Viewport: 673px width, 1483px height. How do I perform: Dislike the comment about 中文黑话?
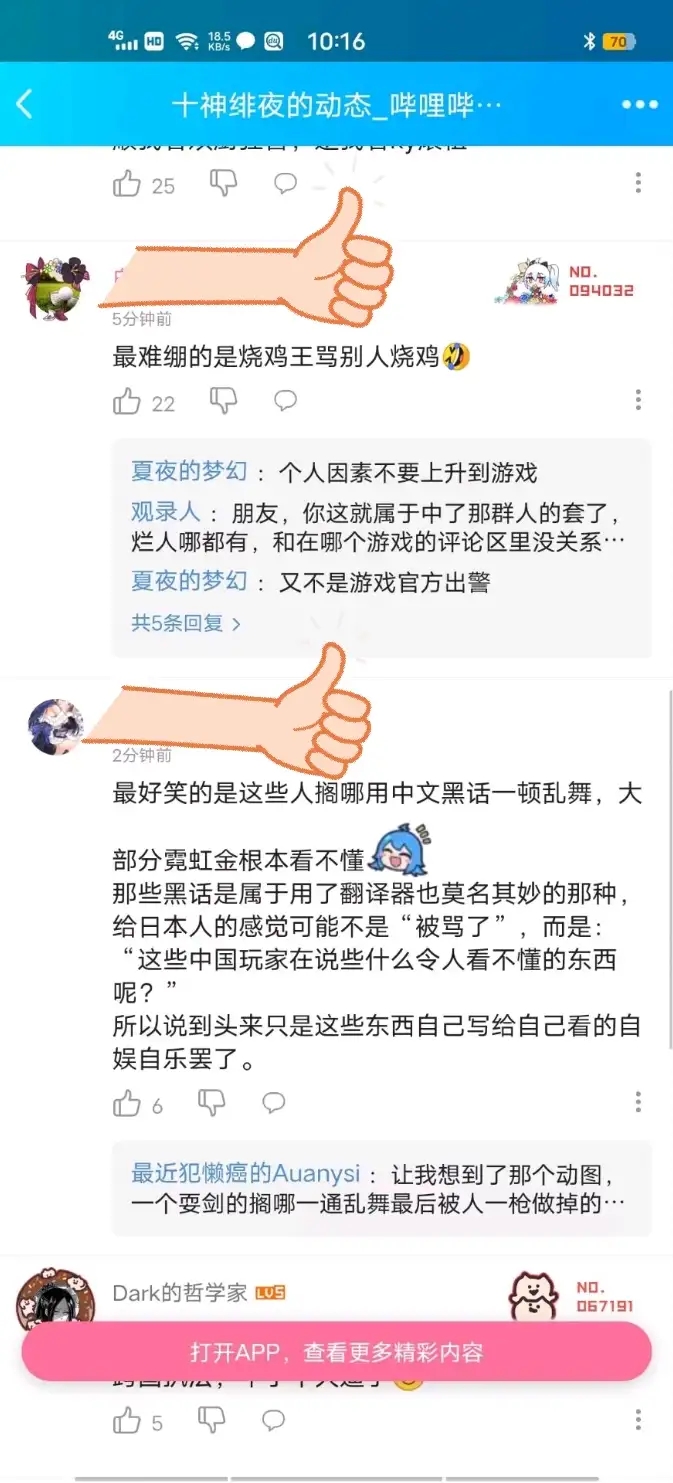(x=212, y=1102)
